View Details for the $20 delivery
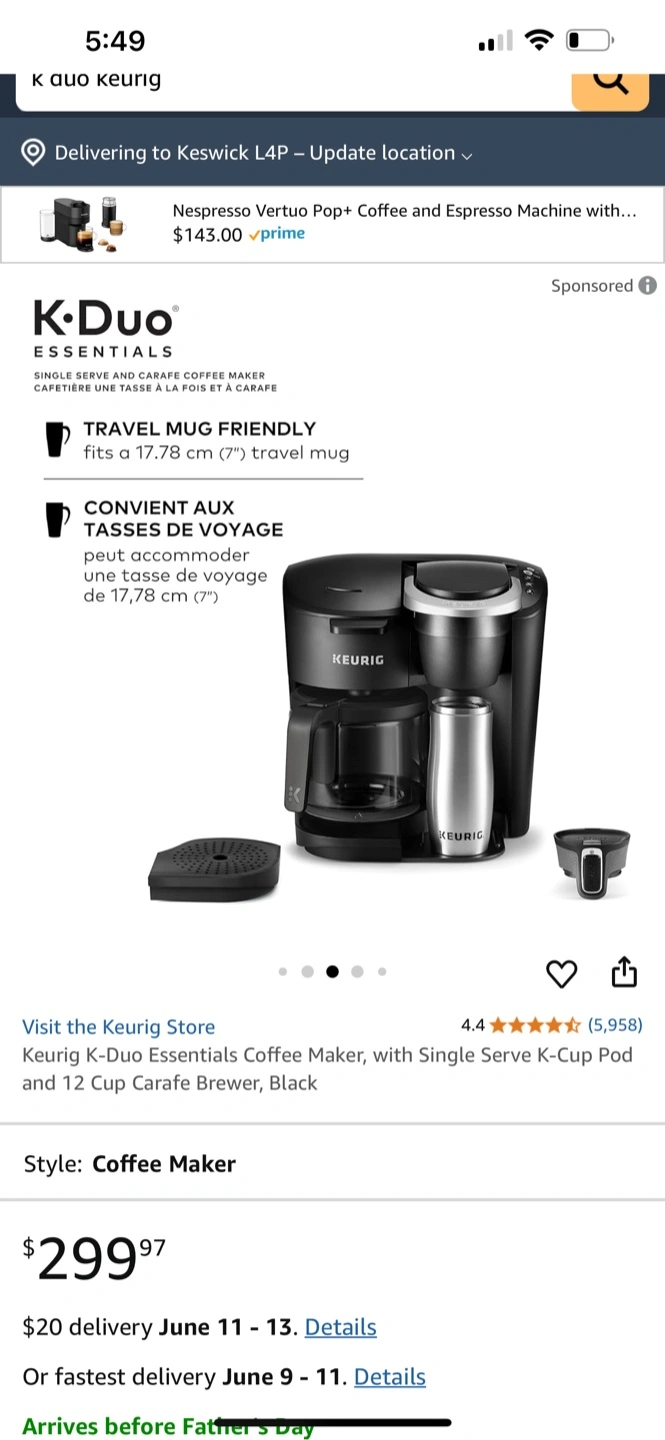Image resolution: width=665 pixels, height=1440 pixels. (x=341, y=1327)
